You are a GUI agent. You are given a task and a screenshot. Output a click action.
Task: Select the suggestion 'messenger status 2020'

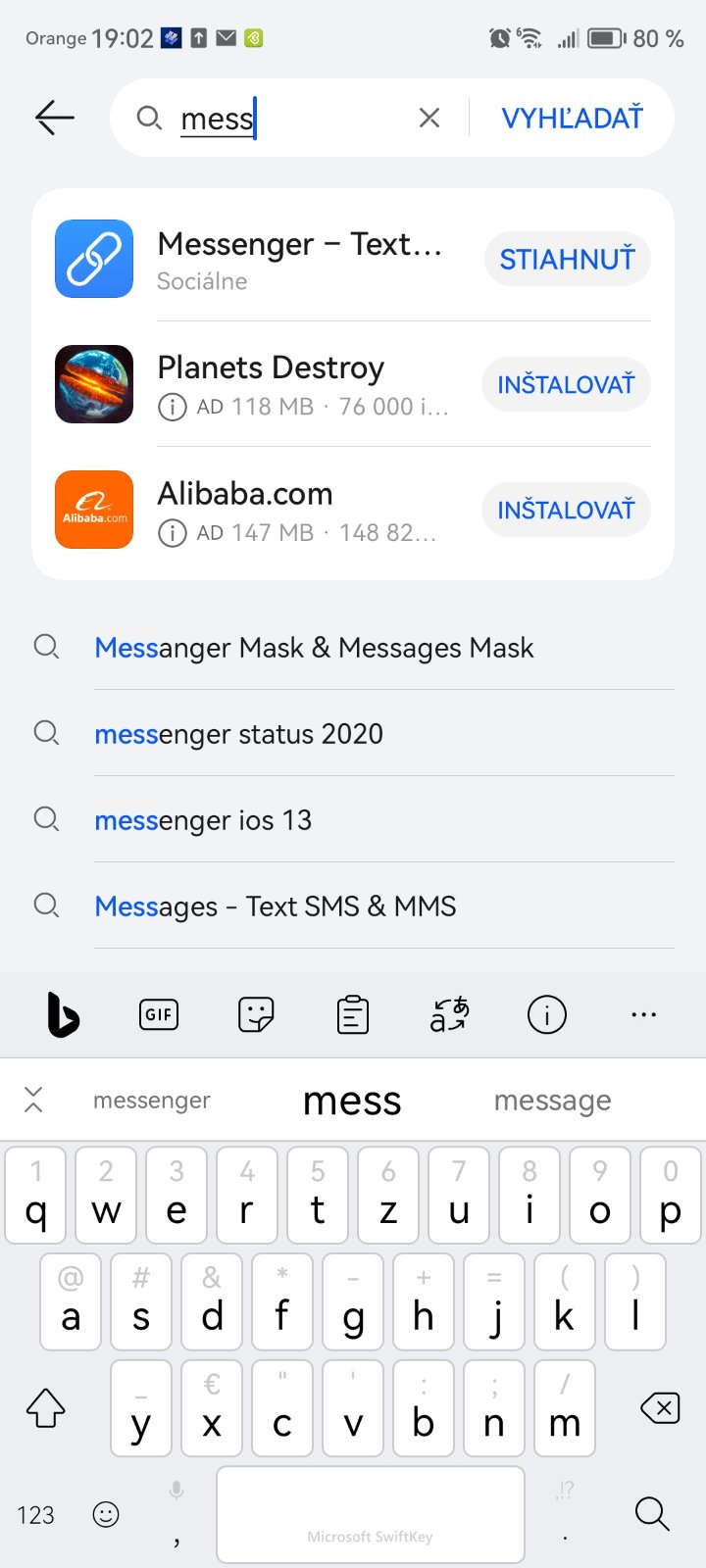coord(238,734)
